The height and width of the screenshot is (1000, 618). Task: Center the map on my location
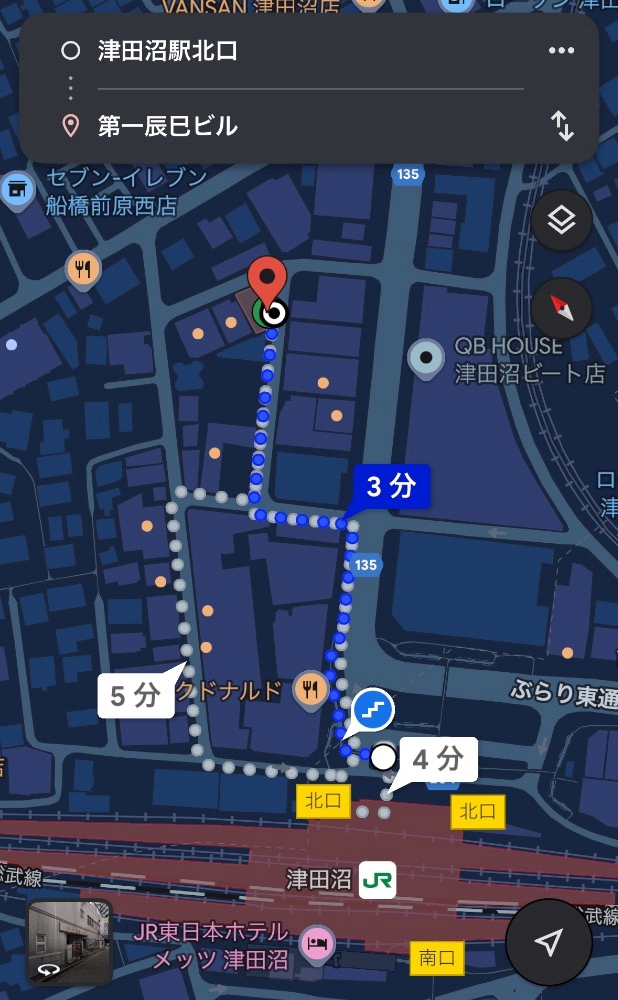click(x=549, y=942)
